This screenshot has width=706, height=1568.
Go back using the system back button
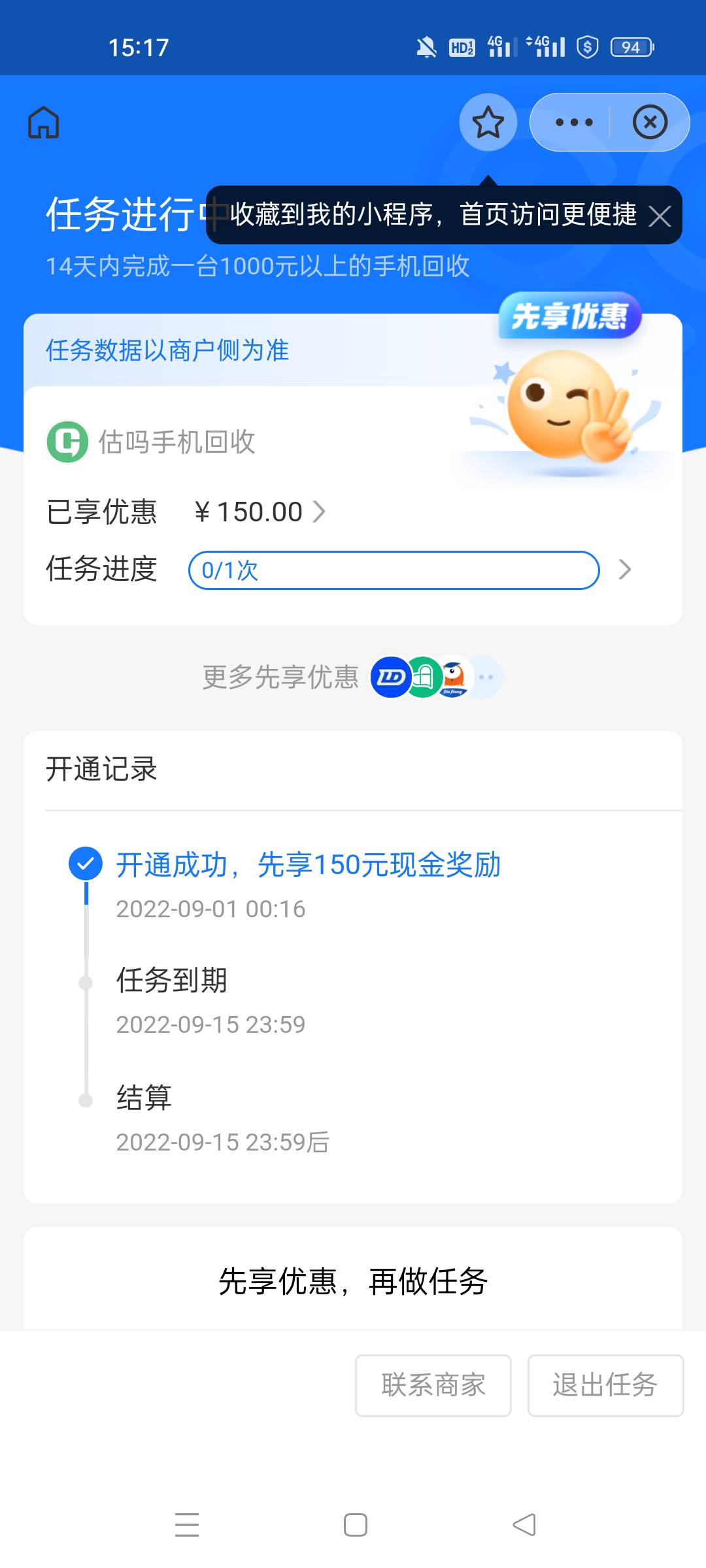(524, 1525)
